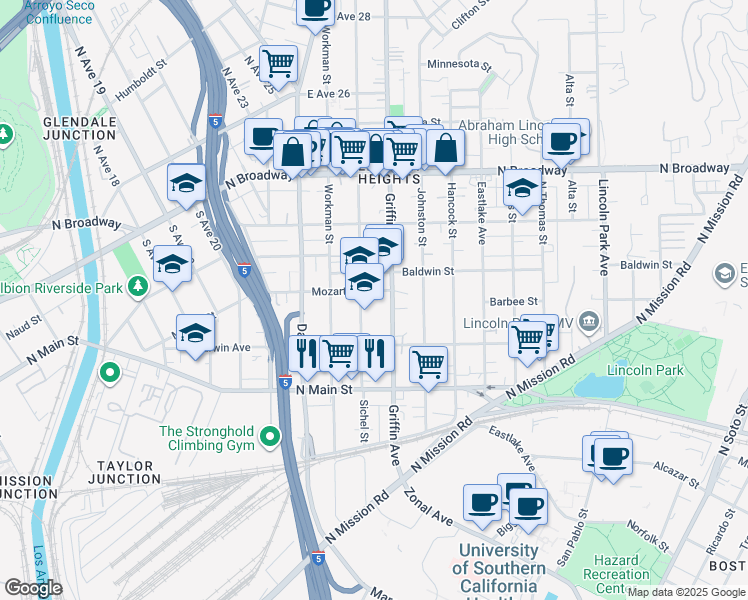
Task: Open The Stronghold Climbing Gym pin
Action: [270, 437]
